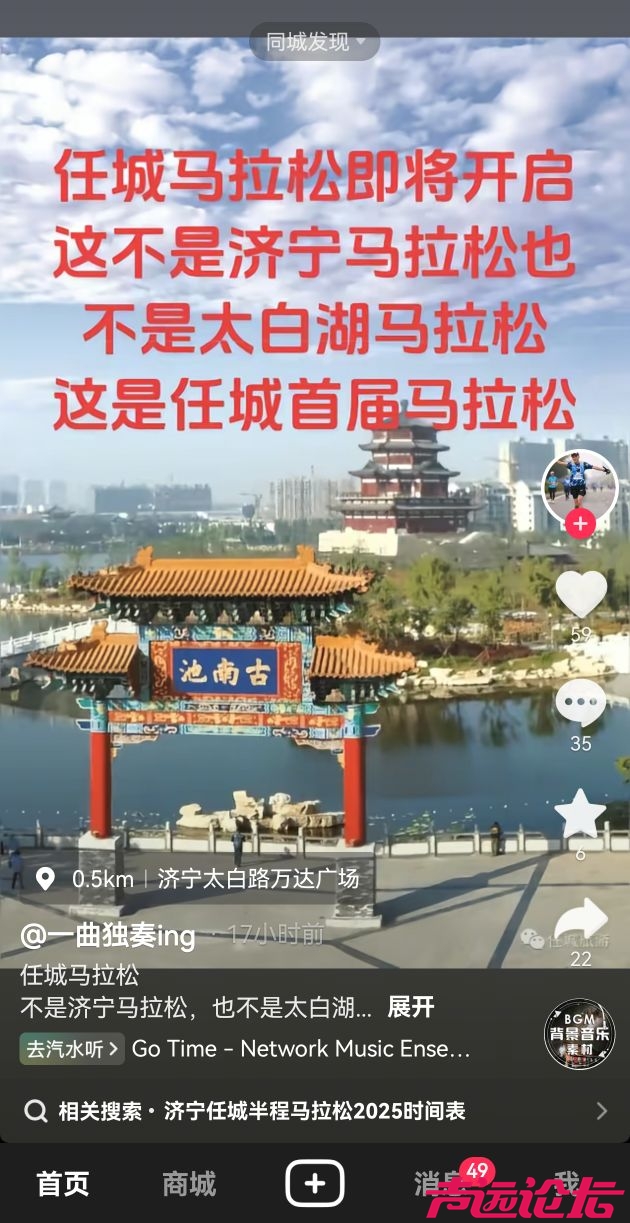Create a new post with plus button
The width and height of the screenshot is (630, 1223).
(315, 1184)
